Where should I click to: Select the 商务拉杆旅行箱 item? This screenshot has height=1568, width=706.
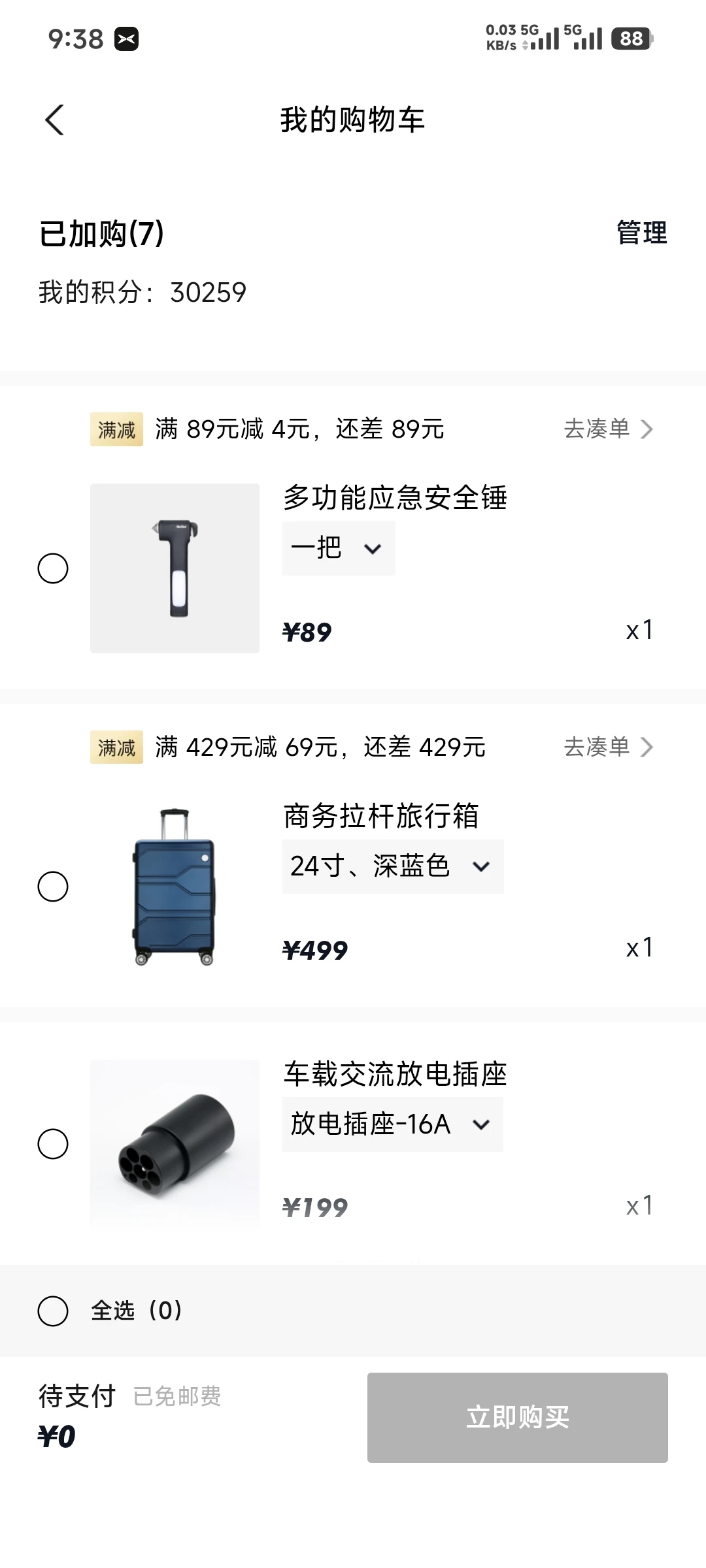[x=53, y=887]
